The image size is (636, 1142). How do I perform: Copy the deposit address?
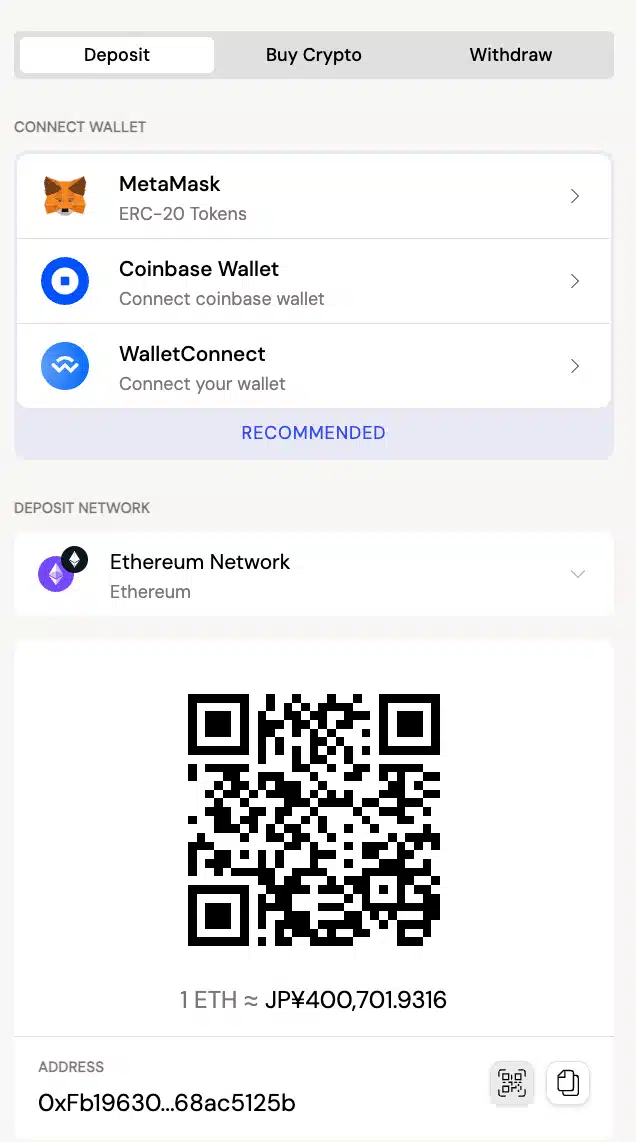pos(567,1082)
